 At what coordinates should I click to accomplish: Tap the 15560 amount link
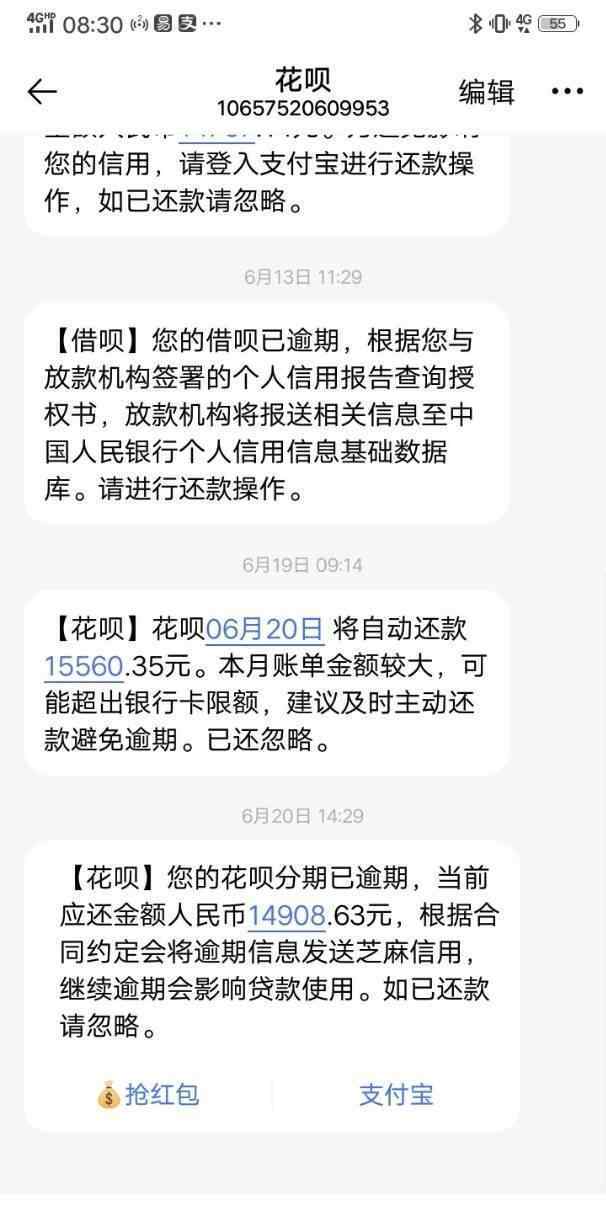[83, 666]
